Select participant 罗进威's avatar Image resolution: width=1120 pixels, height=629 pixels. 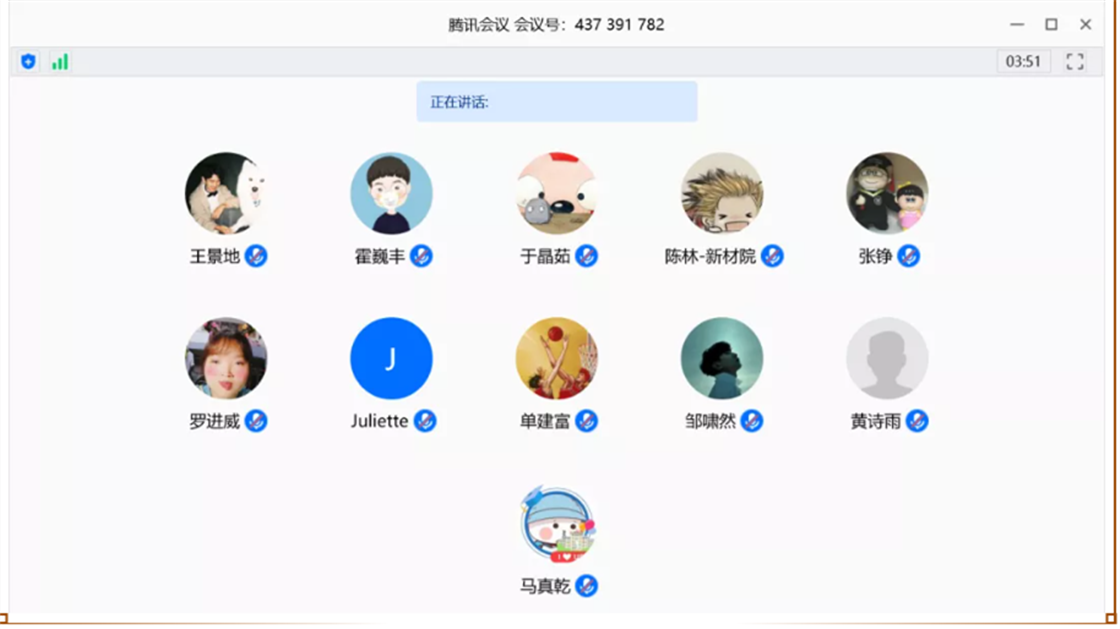tap(226, 358)
